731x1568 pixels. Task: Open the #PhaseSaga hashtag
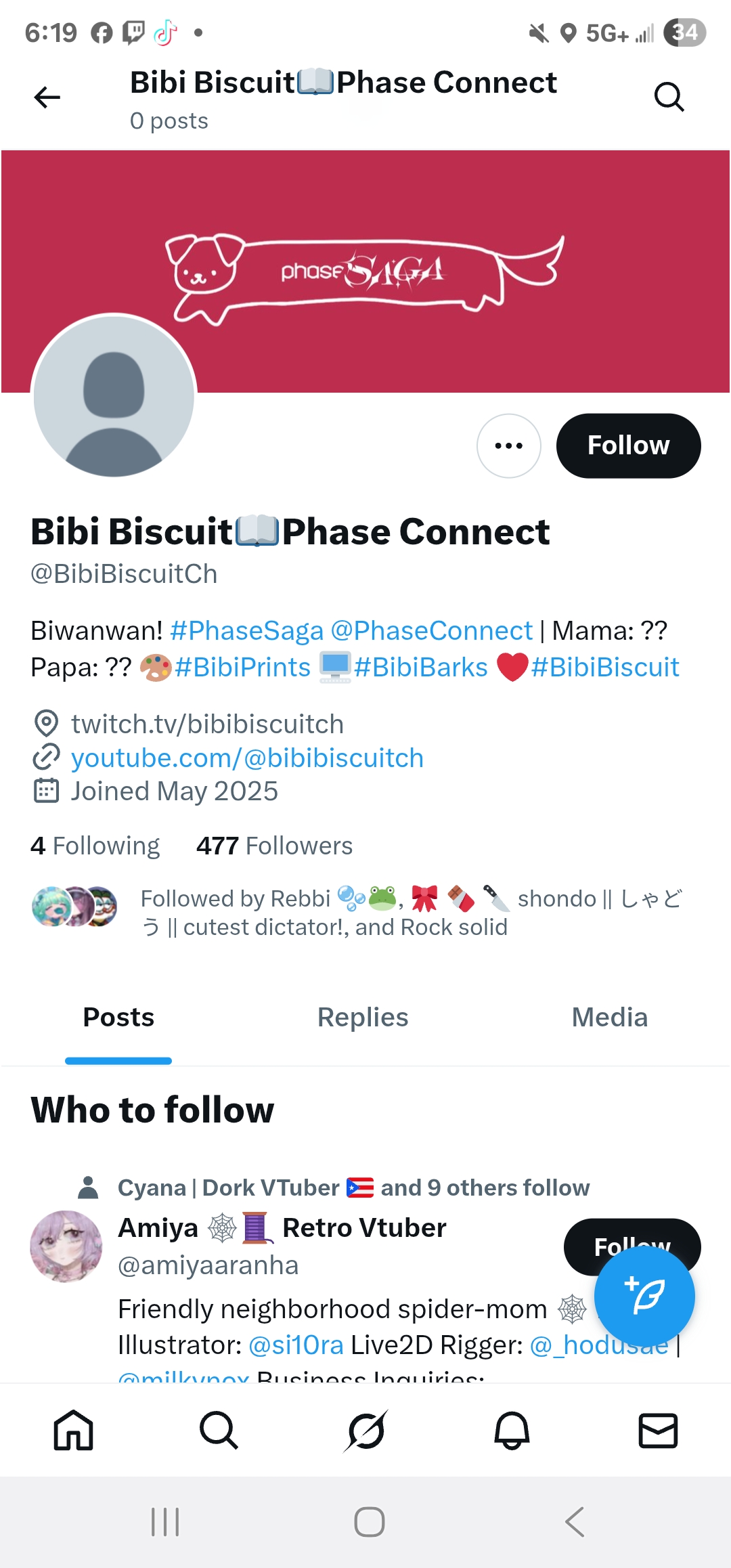(247, 631)
